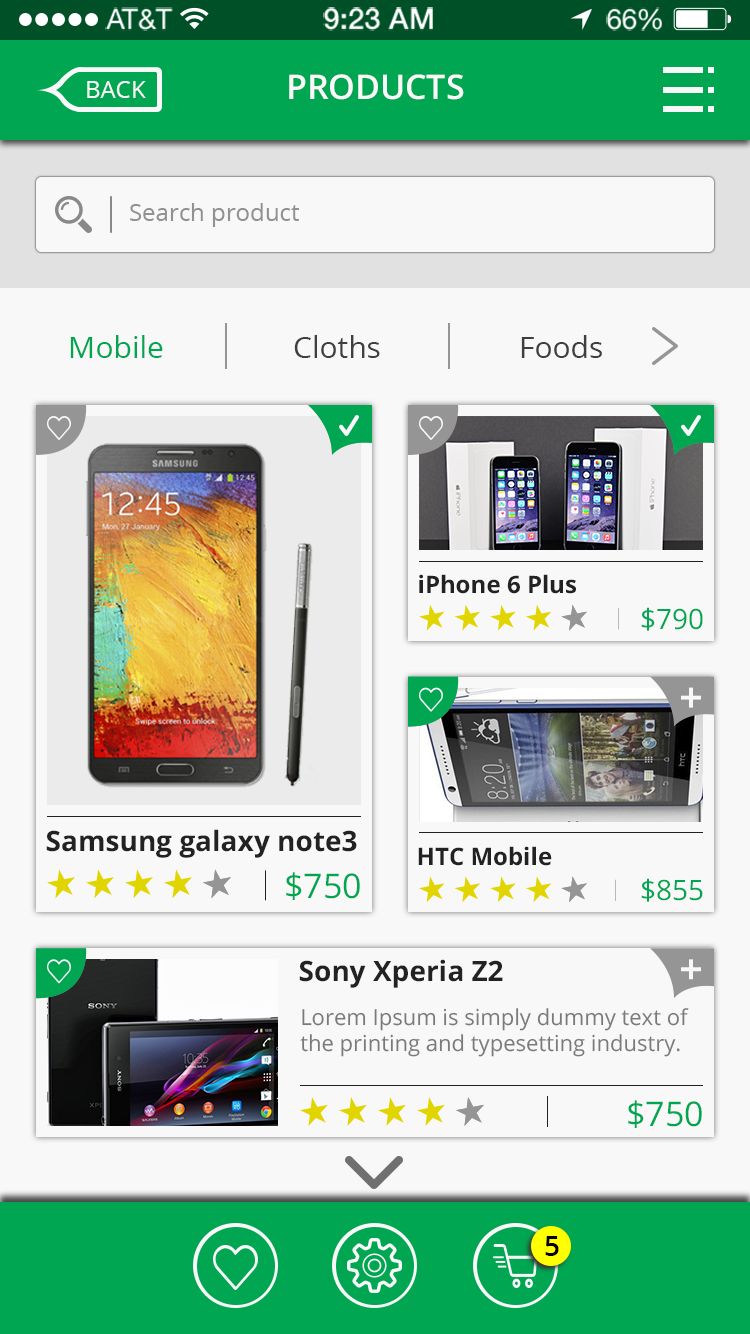Switch to the Cloths category tab

pos(337,347)
